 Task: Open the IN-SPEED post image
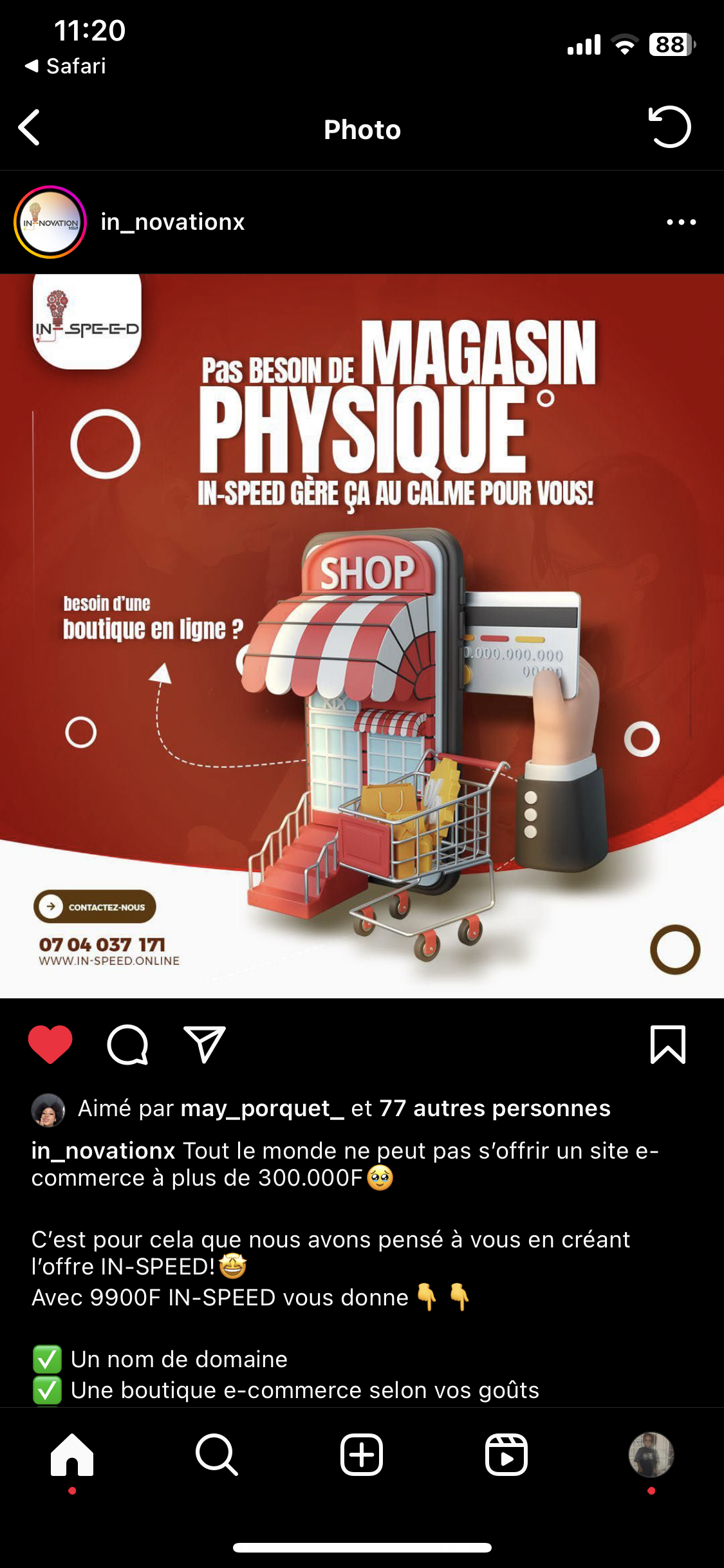click(362, 636)
